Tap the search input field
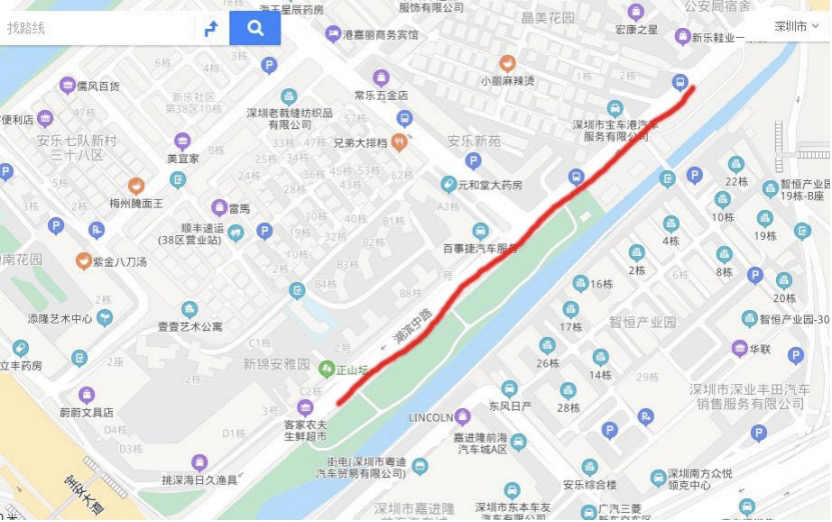 coord(95,28)
